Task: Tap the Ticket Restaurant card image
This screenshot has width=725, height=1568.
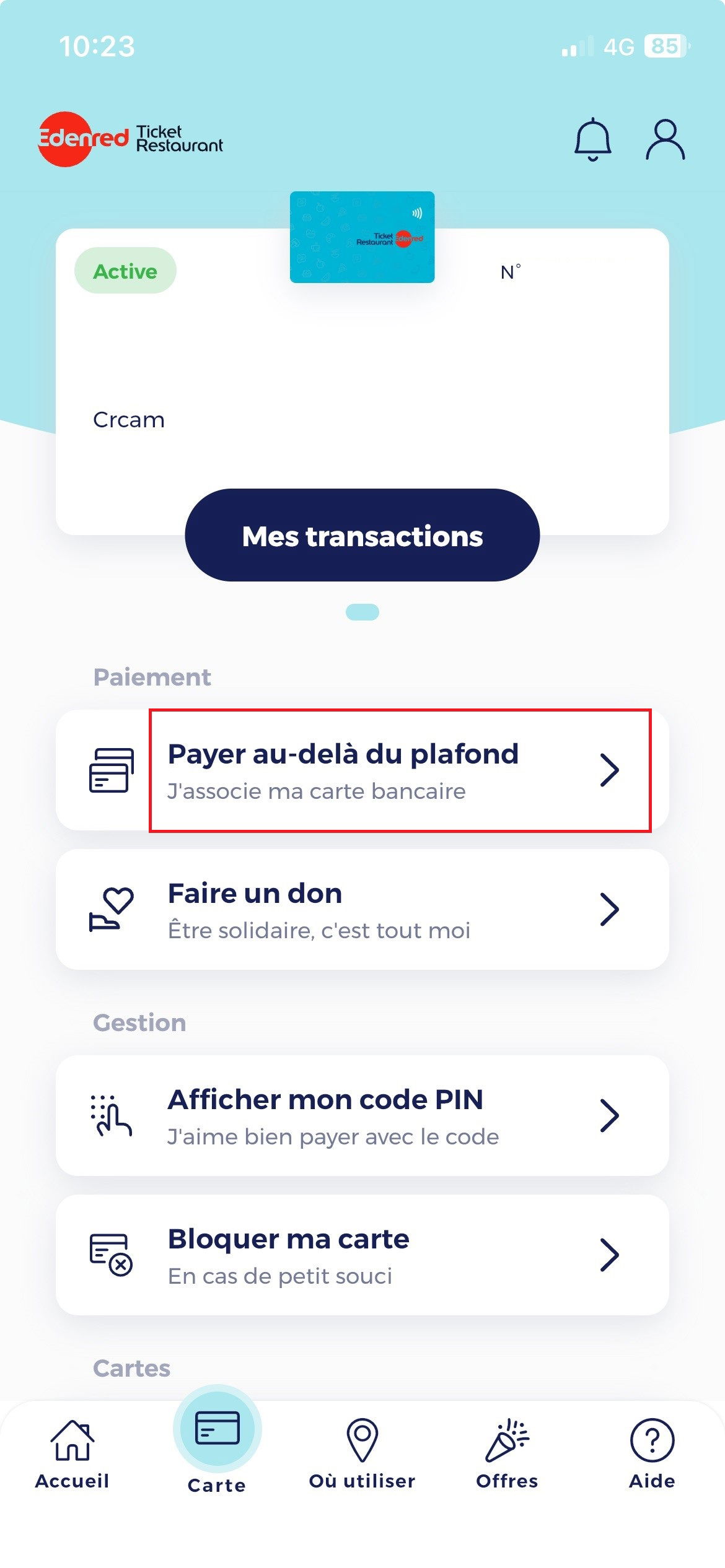Action: point(362,237)
